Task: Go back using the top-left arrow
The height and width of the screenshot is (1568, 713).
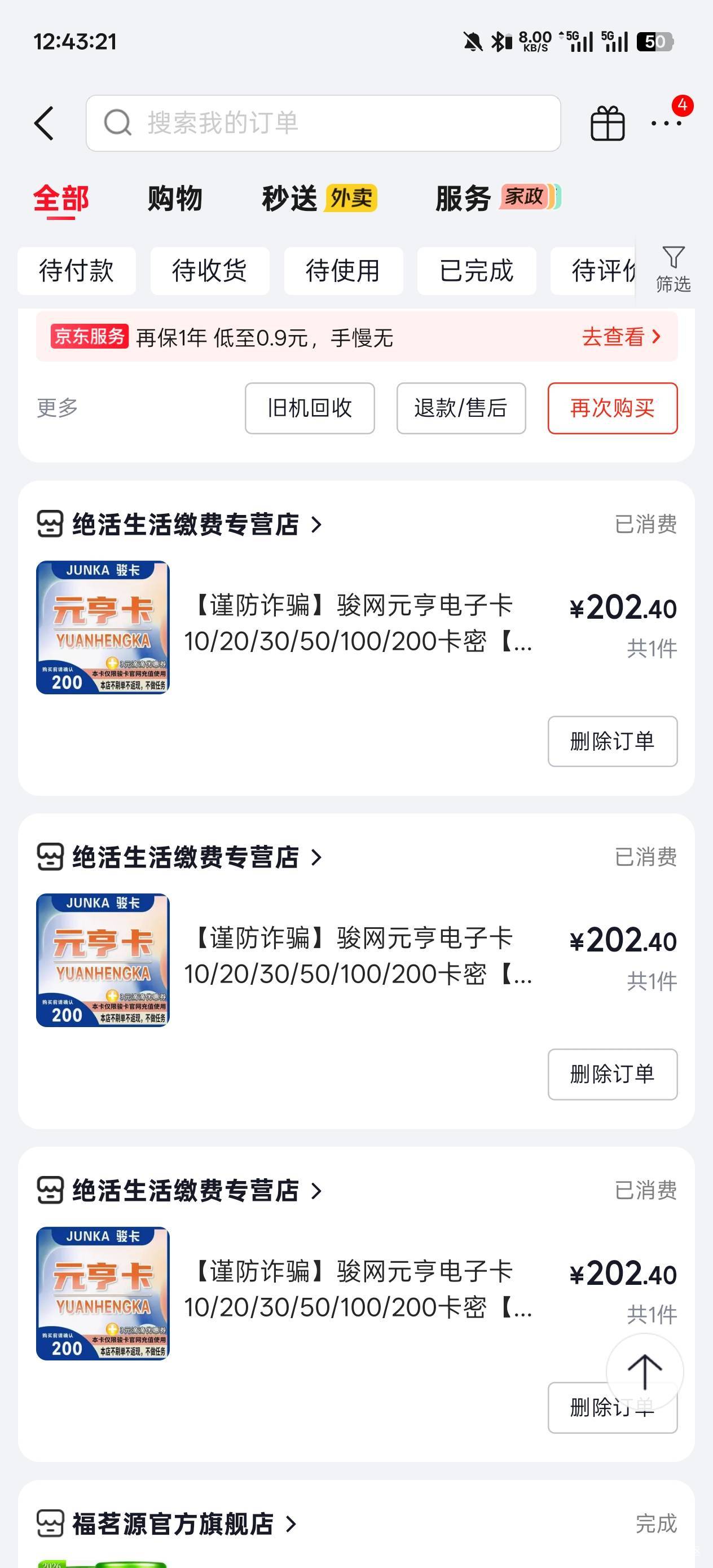Action: click(45, 123)
